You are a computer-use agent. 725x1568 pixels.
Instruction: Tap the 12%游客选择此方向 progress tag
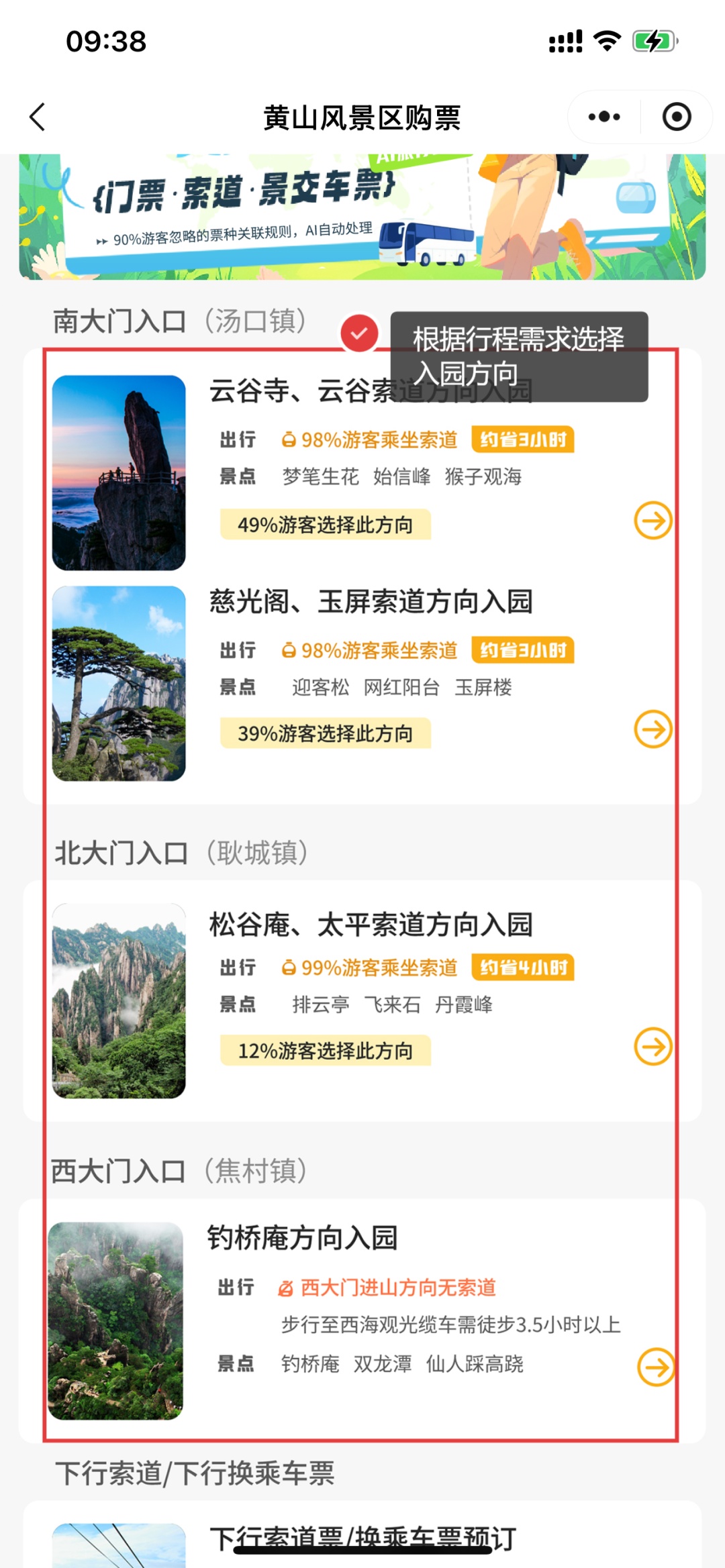click(325, 1051)
